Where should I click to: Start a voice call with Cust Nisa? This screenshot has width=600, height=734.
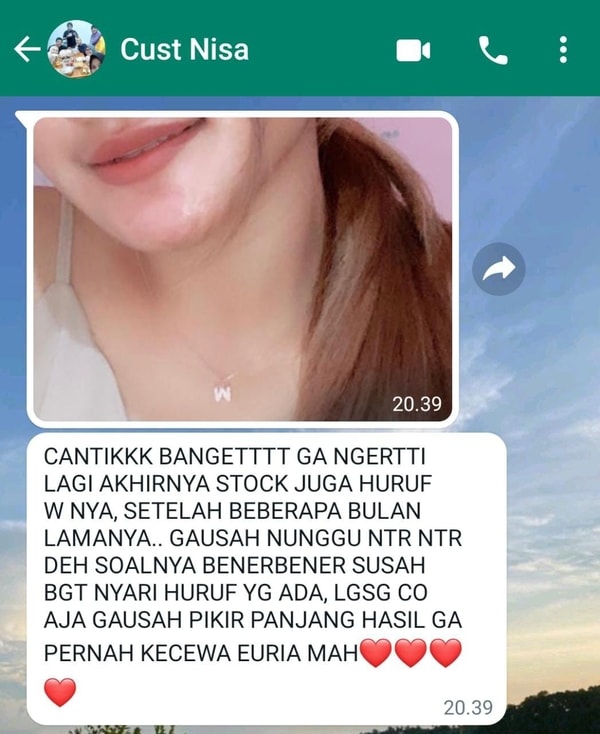[493, 50]
